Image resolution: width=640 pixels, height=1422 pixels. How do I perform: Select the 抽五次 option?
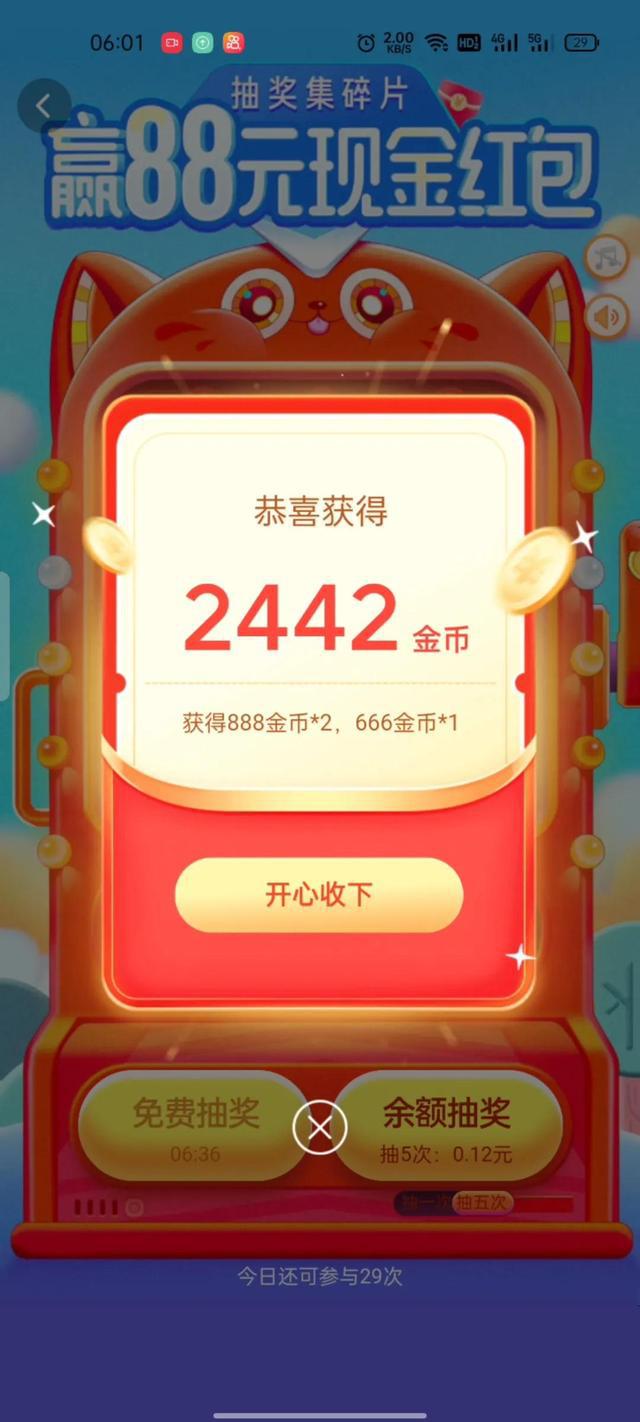(x=480, y=1203)
